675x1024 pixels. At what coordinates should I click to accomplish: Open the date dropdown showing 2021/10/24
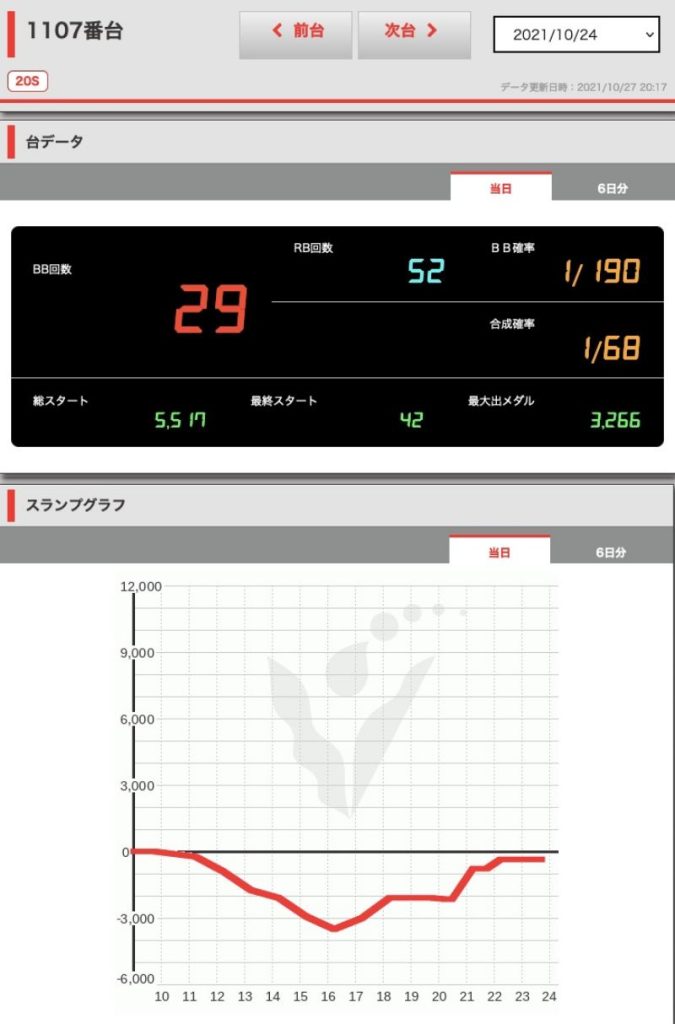pos(577,34)
